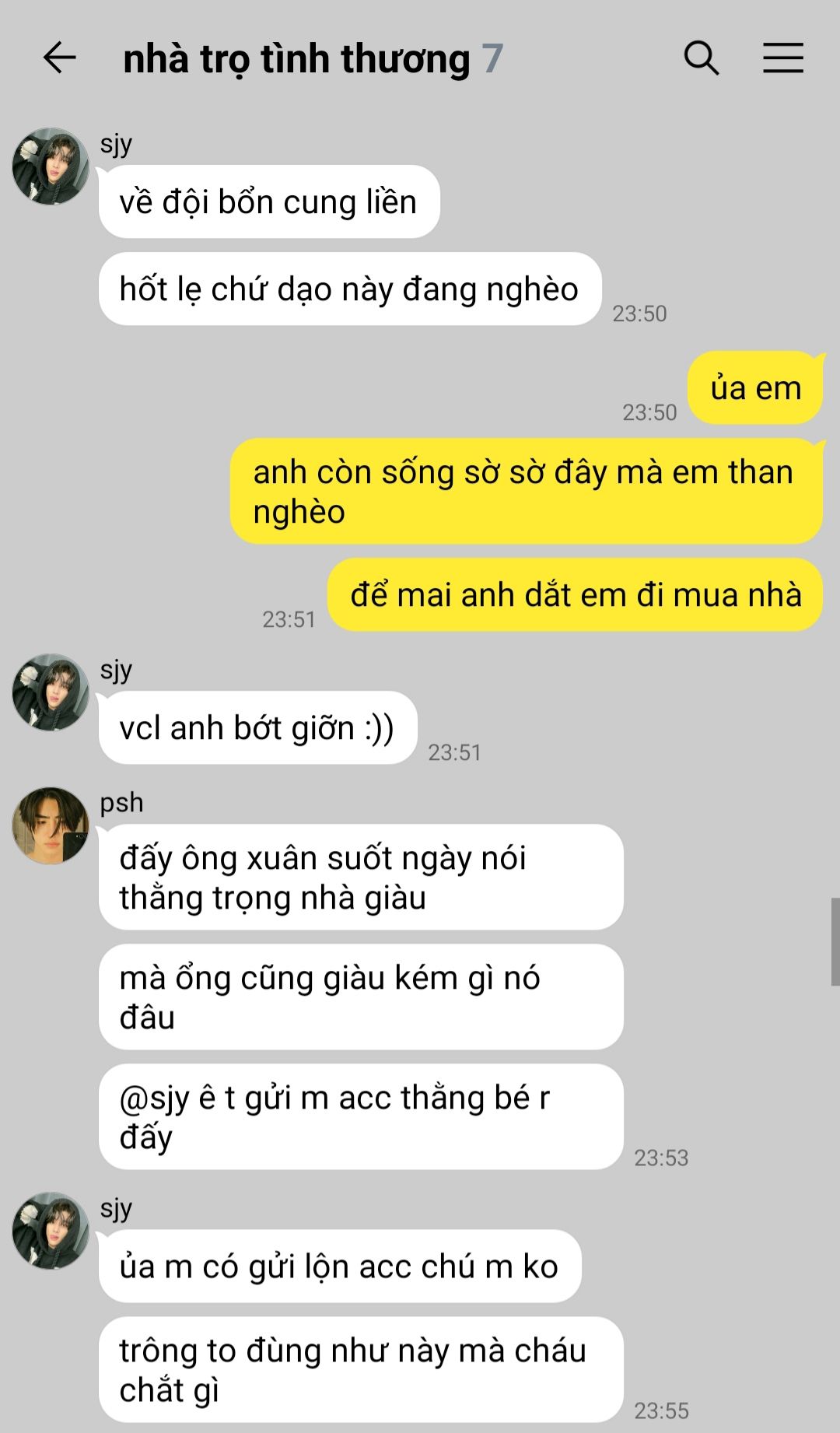Screen dimensions: 840x1433
Task: Go back from the nhà trọ tình thương chat
Action: tap(59, 58)
